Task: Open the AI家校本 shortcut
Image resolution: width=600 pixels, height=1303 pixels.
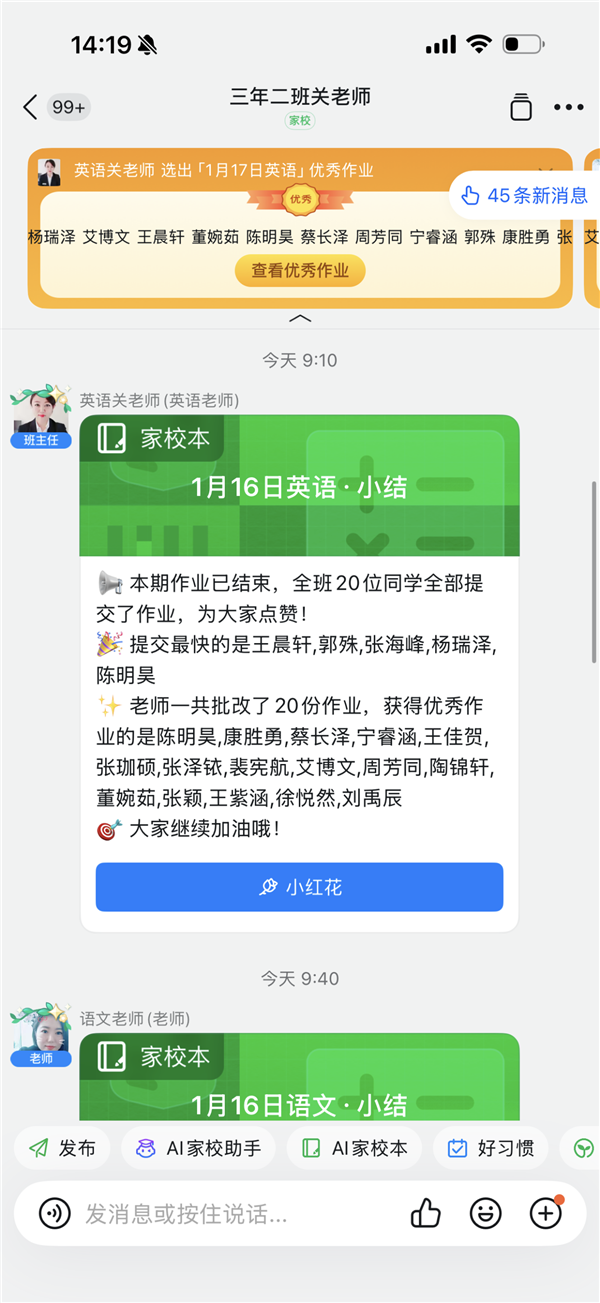Action: coord(355,1149)
